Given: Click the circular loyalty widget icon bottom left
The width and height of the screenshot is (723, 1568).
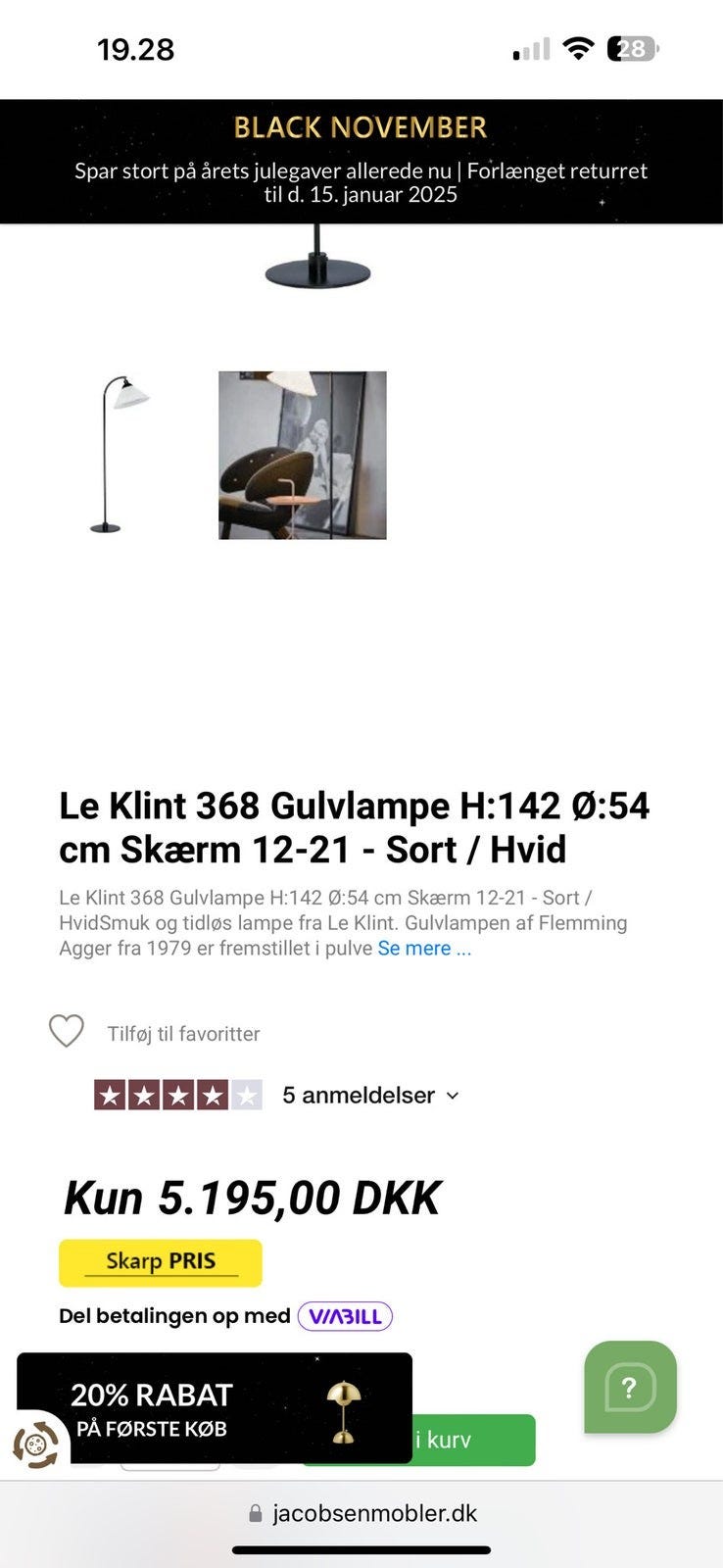Looking at the screenshot, I should click(36, 1445).
